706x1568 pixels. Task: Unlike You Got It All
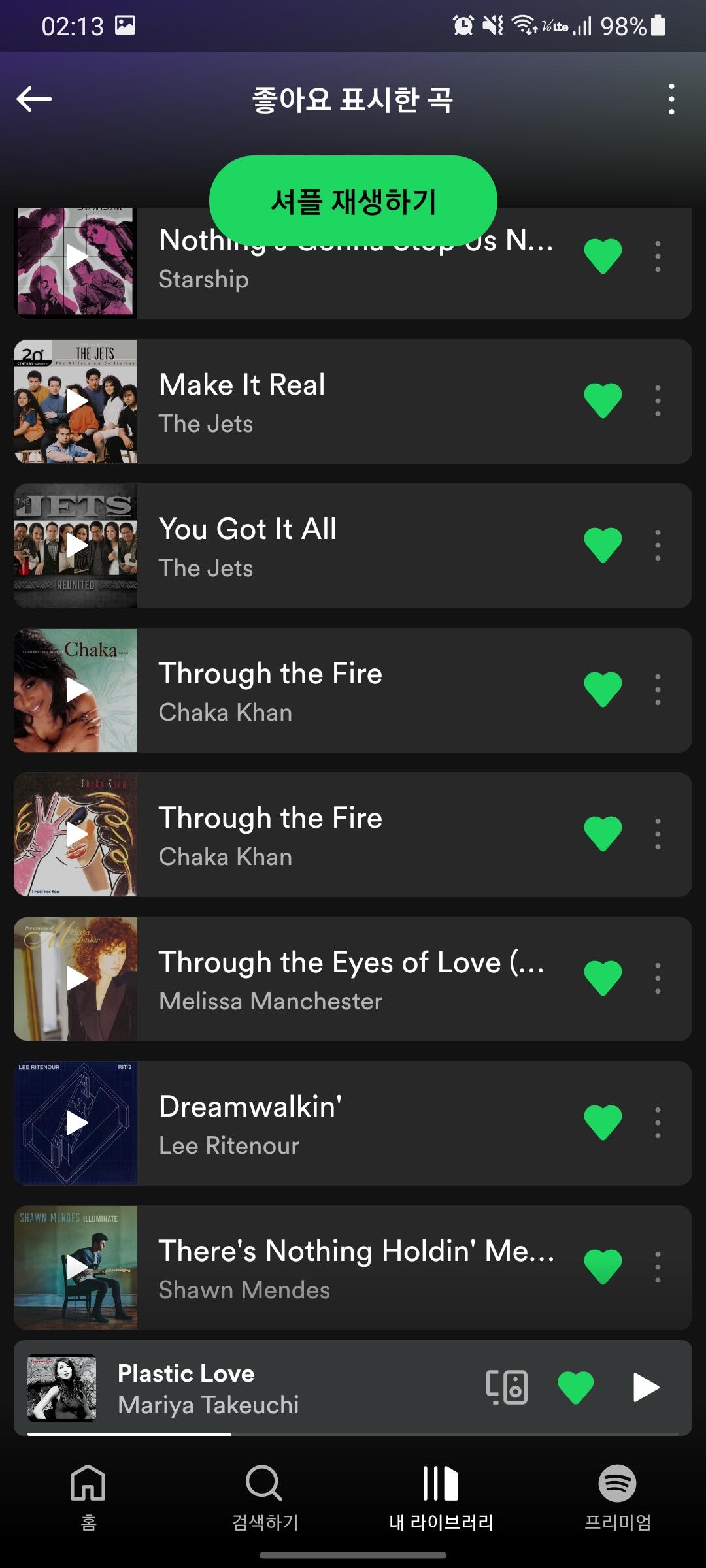coord(603,545)
